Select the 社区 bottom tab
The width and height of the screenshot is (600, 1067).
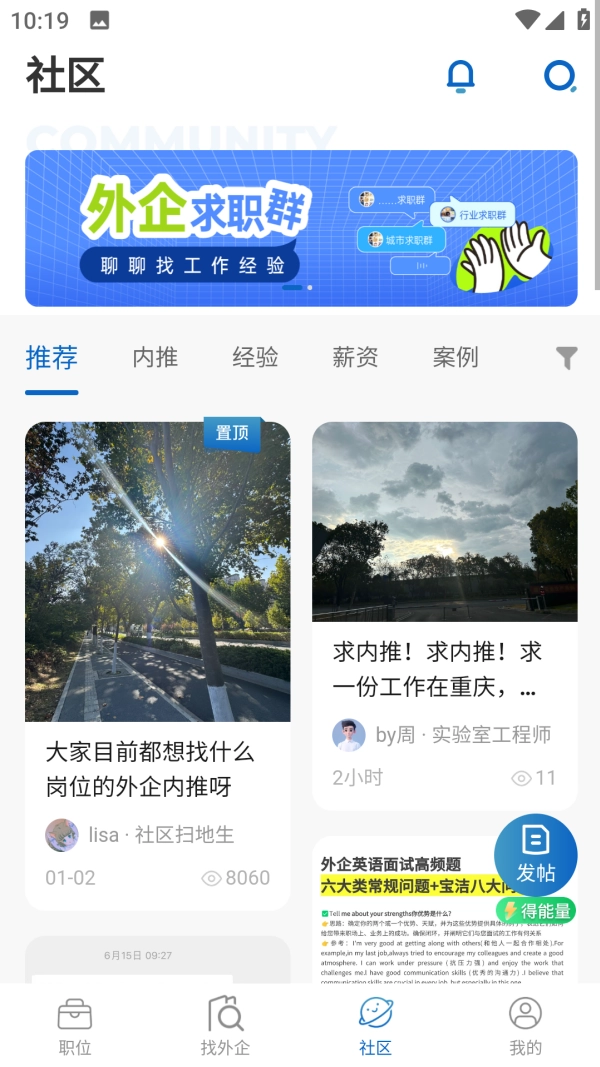(x=375, y=1026)
